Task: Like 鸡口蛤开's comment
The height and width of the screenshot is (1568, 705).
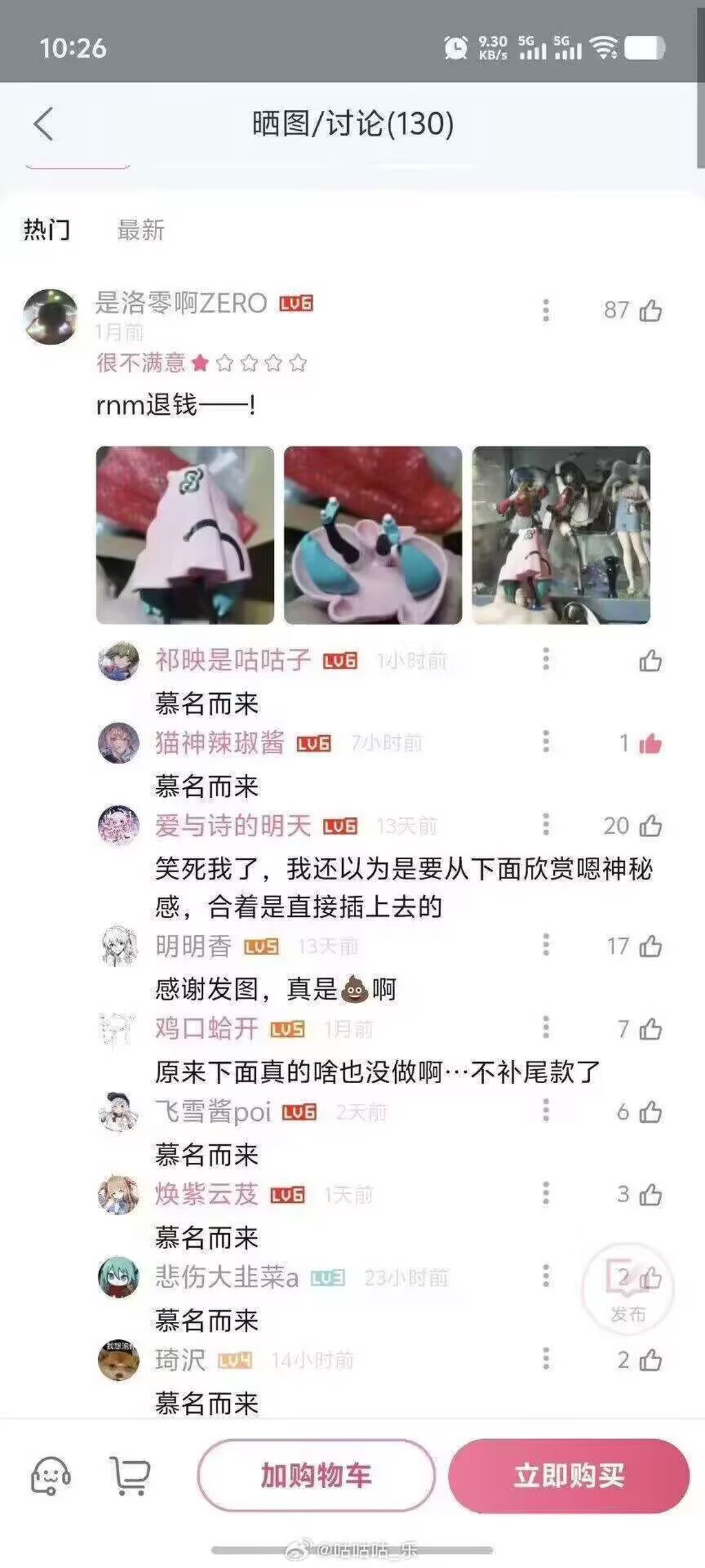Action: 650,1029
